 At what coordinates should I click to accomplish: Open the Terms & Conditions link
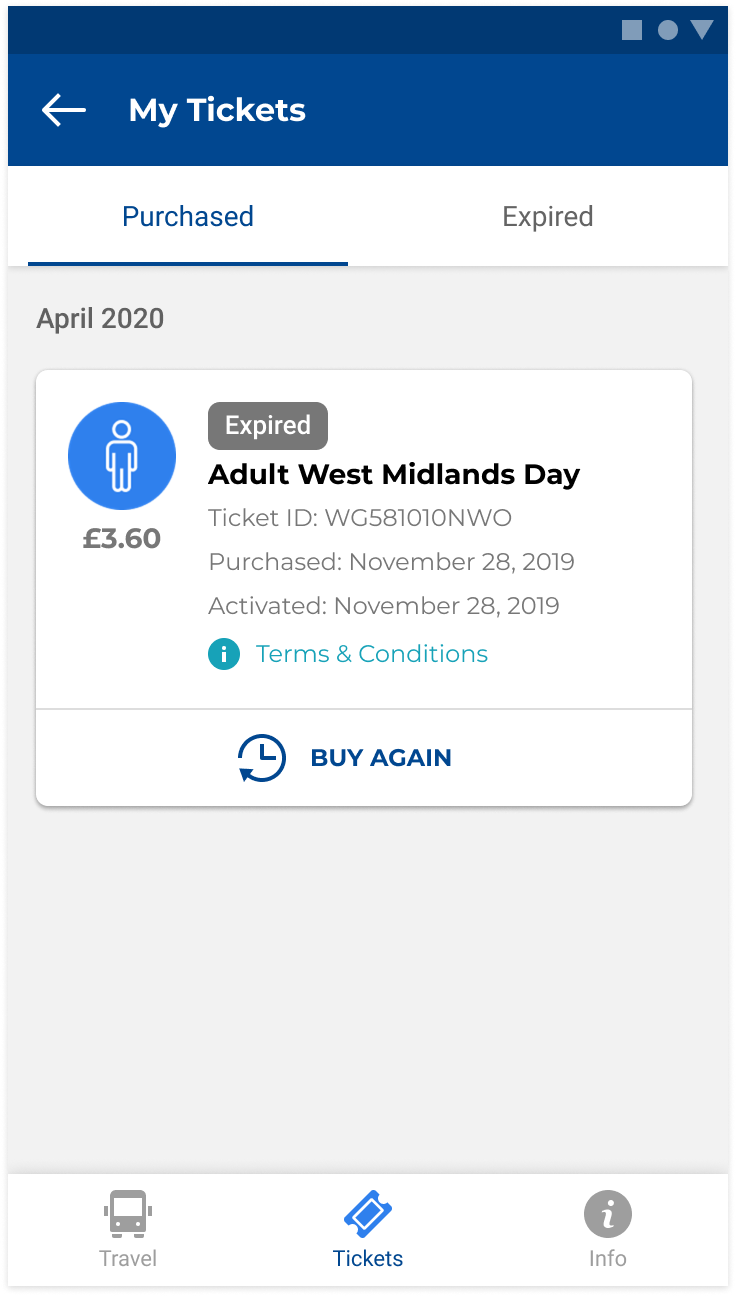(371, 653)
